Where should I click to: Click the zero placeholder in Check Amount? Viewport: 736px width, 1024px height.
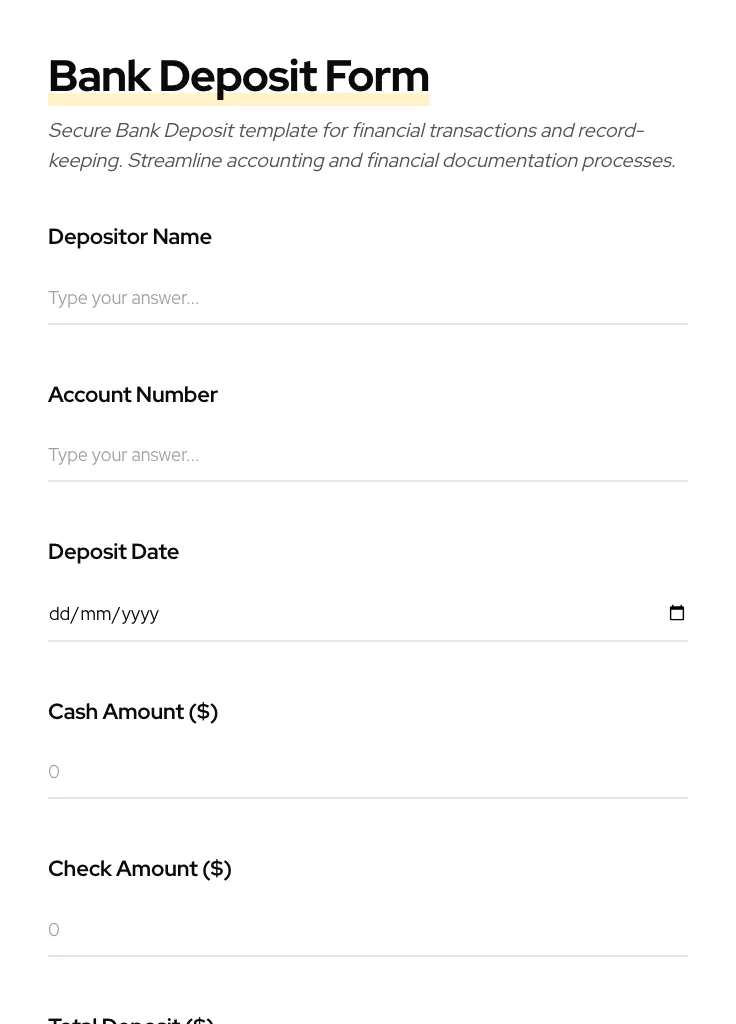click(54, 929)
